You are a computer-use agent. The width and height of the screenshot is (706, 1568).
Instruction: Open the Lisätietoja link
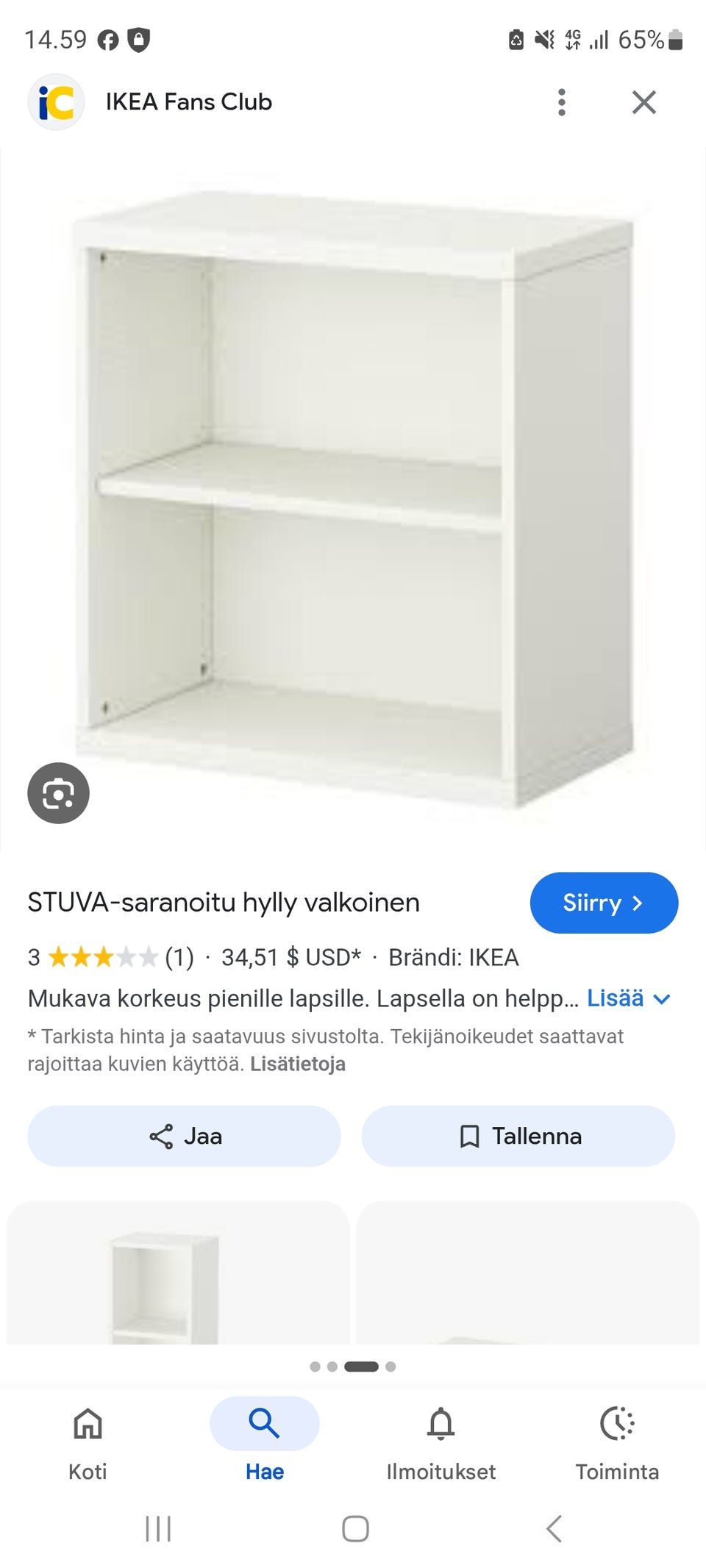[297, 1064]
